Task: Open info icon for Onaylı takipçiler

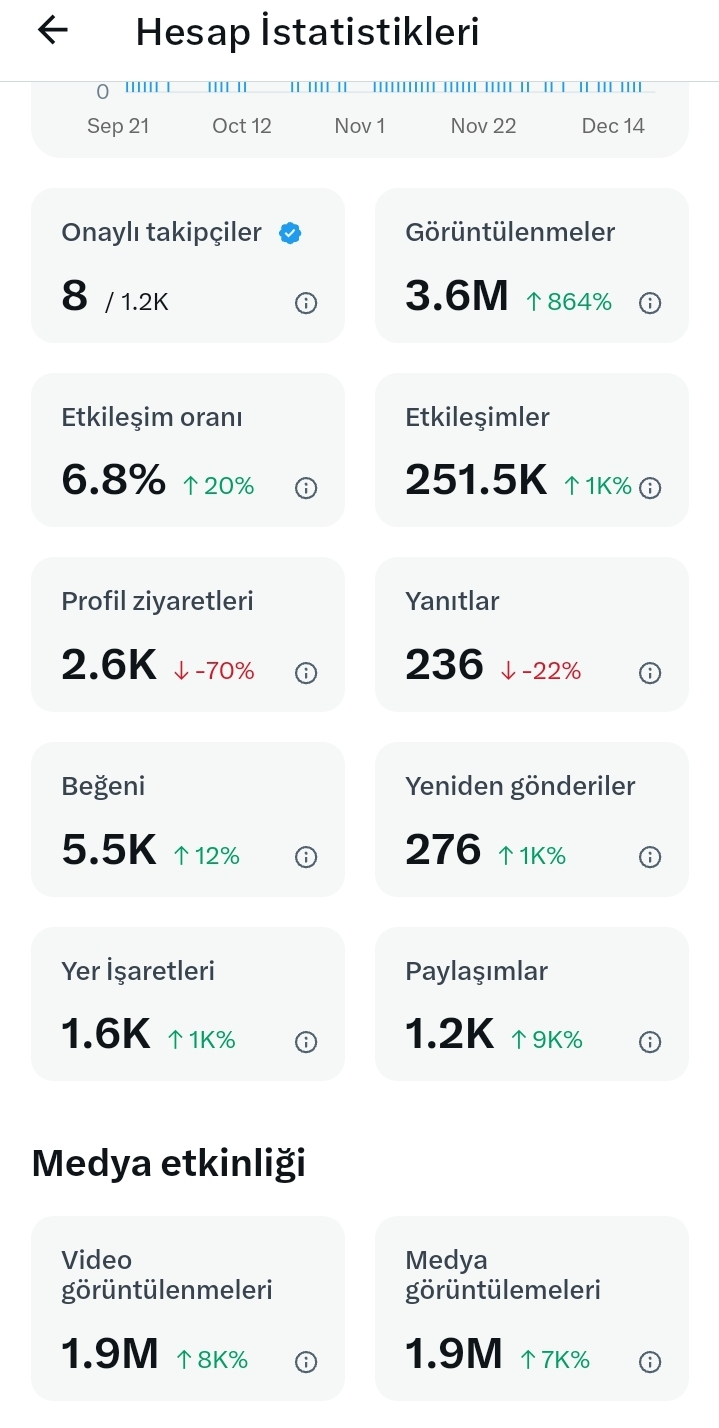Action: pos(306,303)
